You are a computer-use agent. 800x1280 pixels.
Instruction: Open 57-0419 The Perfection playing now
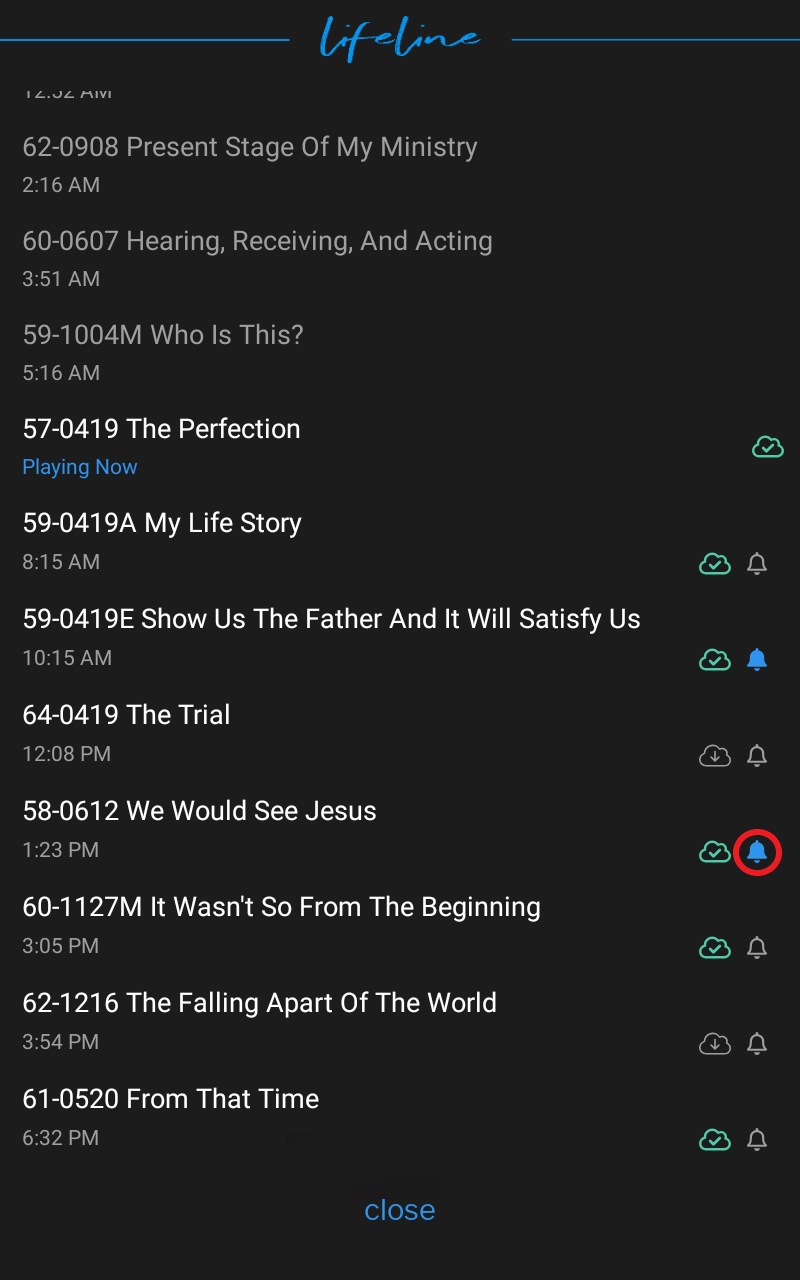400,446
